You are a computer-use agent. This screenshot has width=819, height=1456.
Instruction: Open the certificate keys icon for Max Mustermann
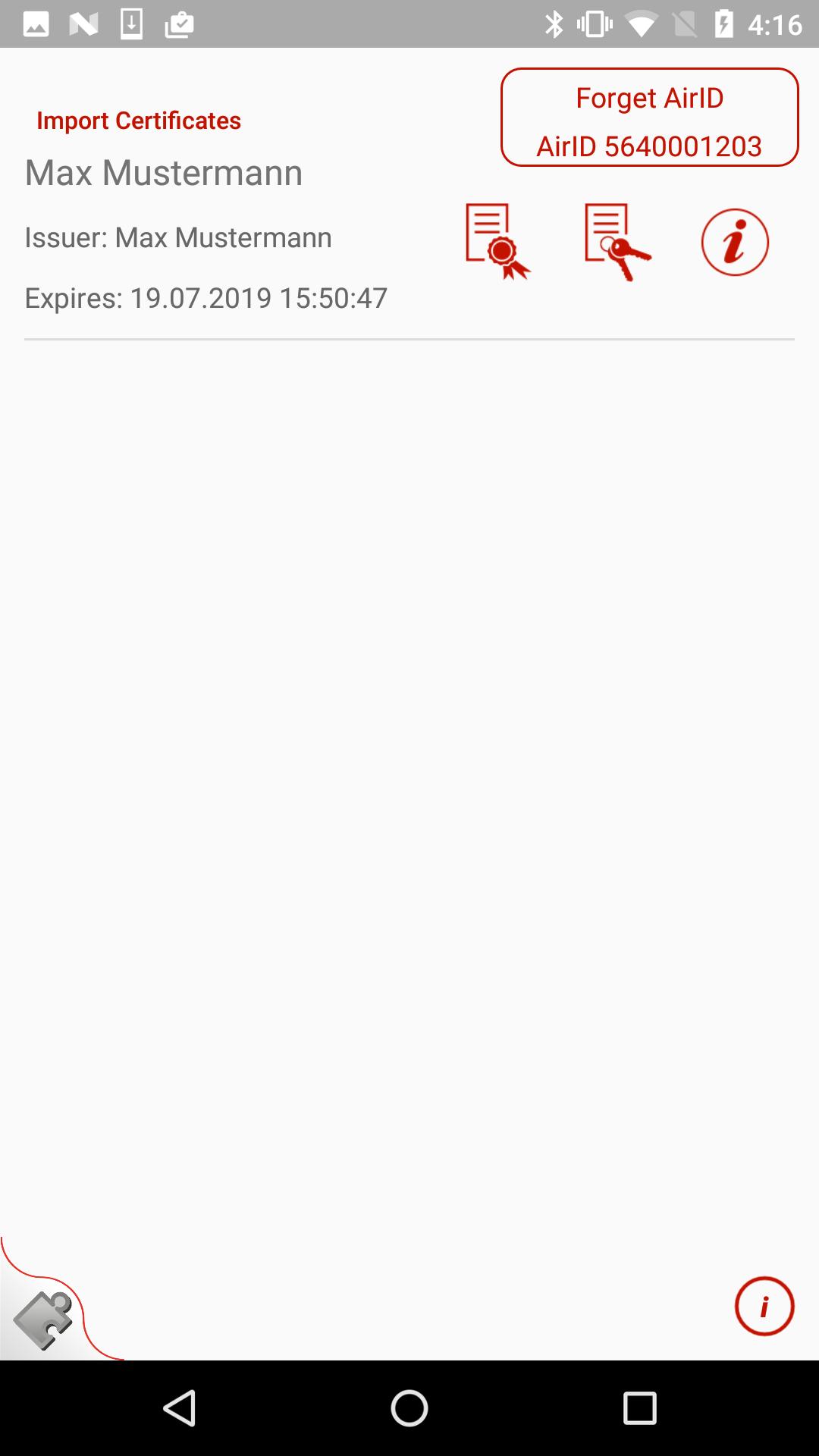(617, 242)
